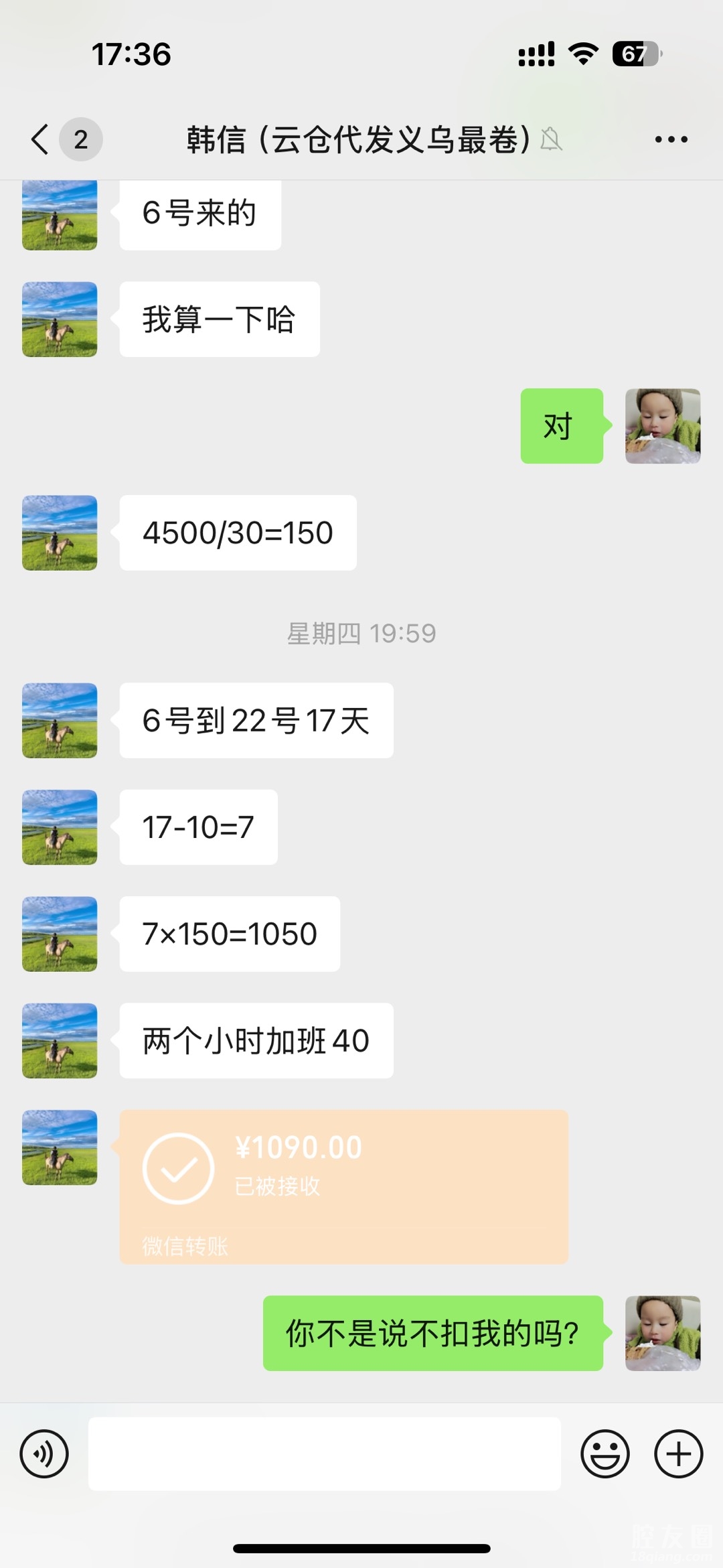Switch to voice message input
Image resolution: width=723 pixels, height=1568 pixels.
coord(44,1454)
